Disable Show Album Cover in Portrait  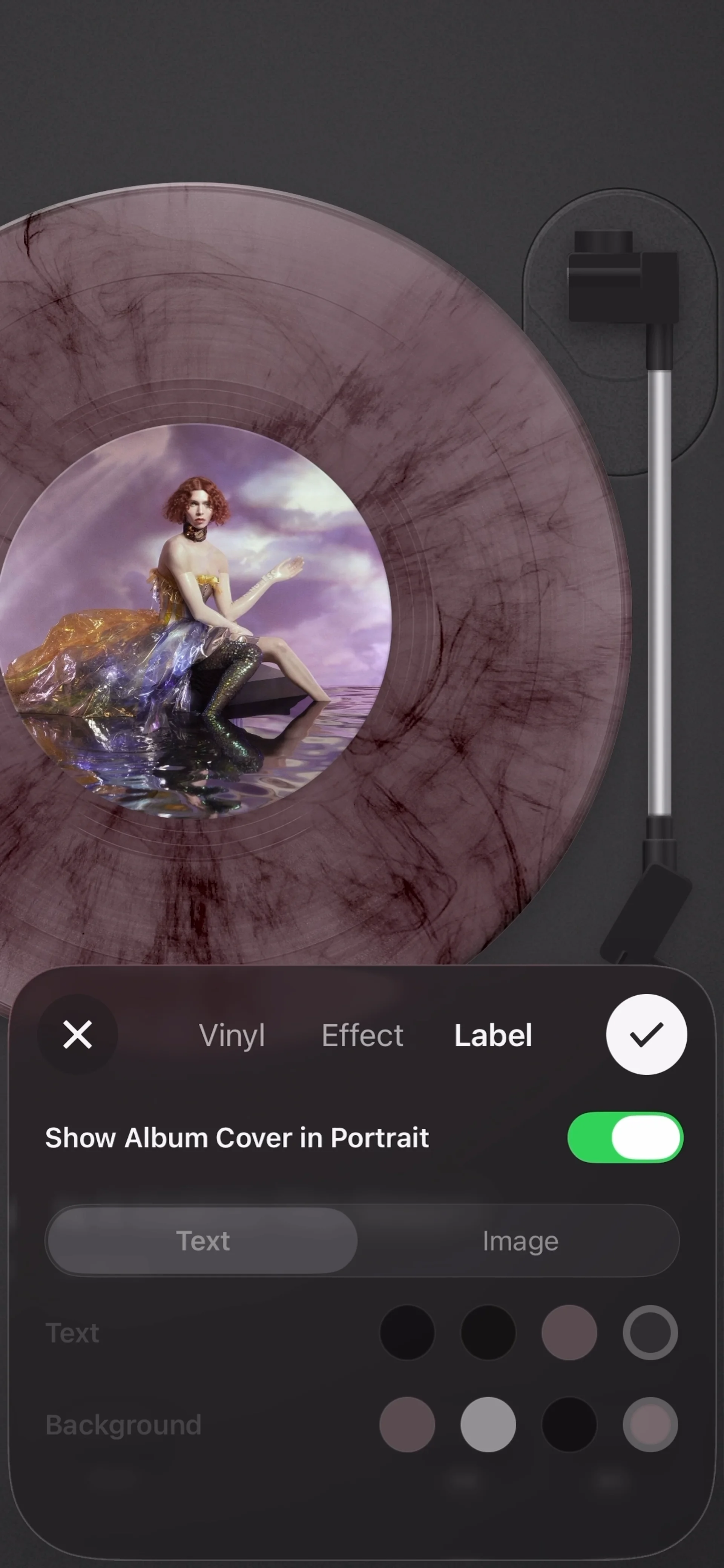625,1137
